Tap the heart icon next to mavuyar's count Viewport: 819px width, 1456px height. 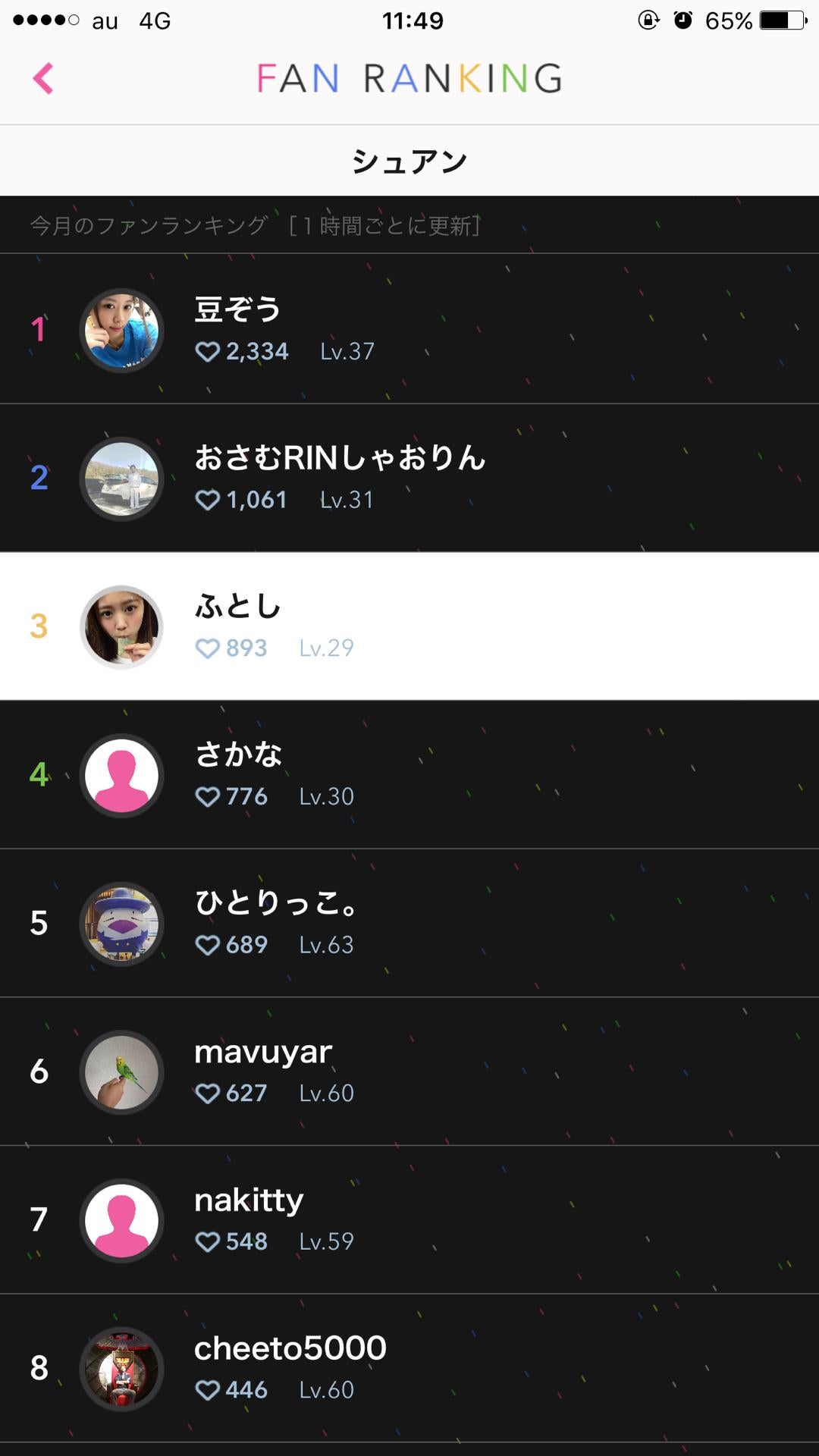click(x=208, y=1094)
